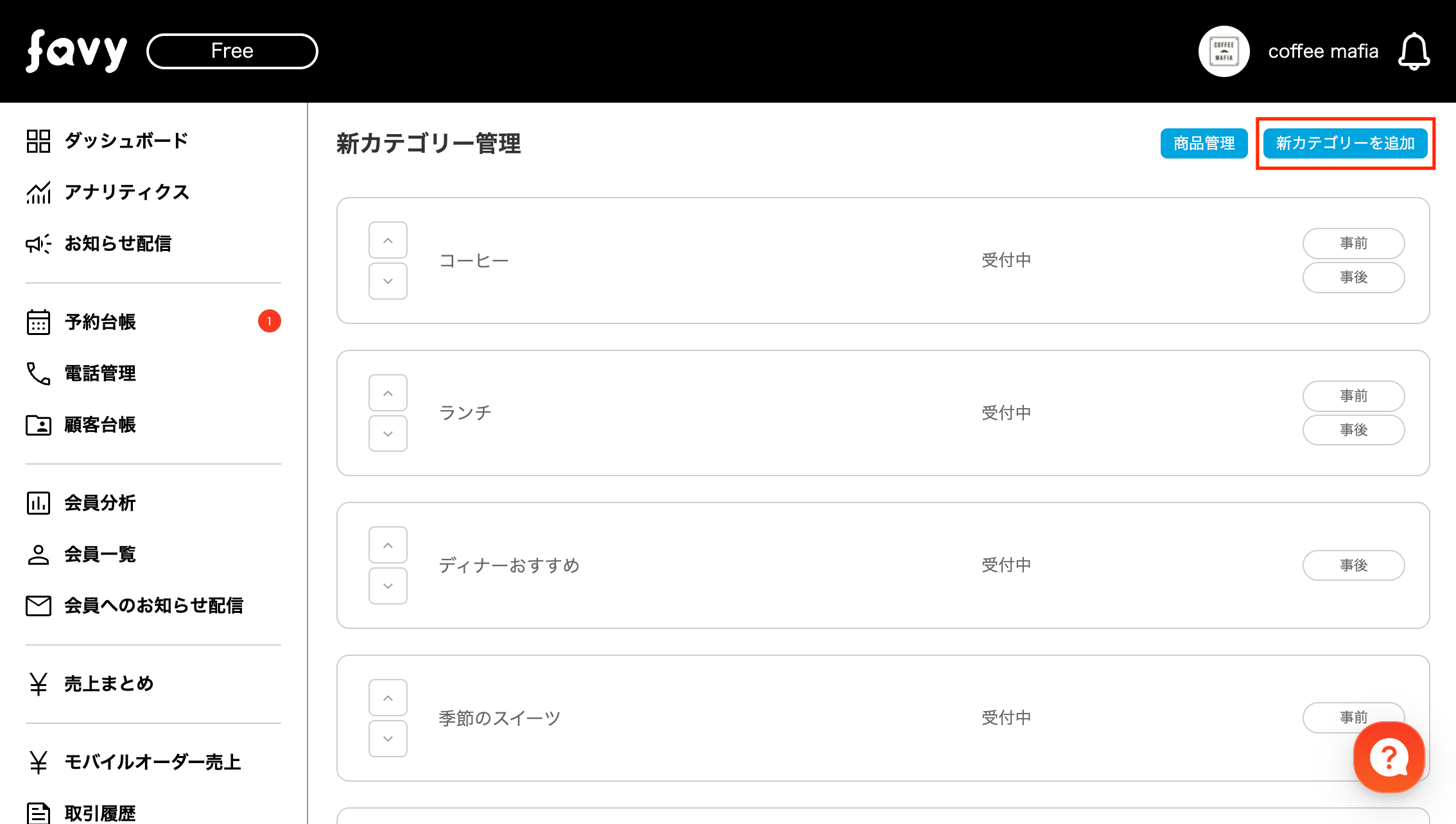The image size is (1456, 824).
Task: Open 商品管理 button
Action: pyautogui.click(x=1204, y=143)
